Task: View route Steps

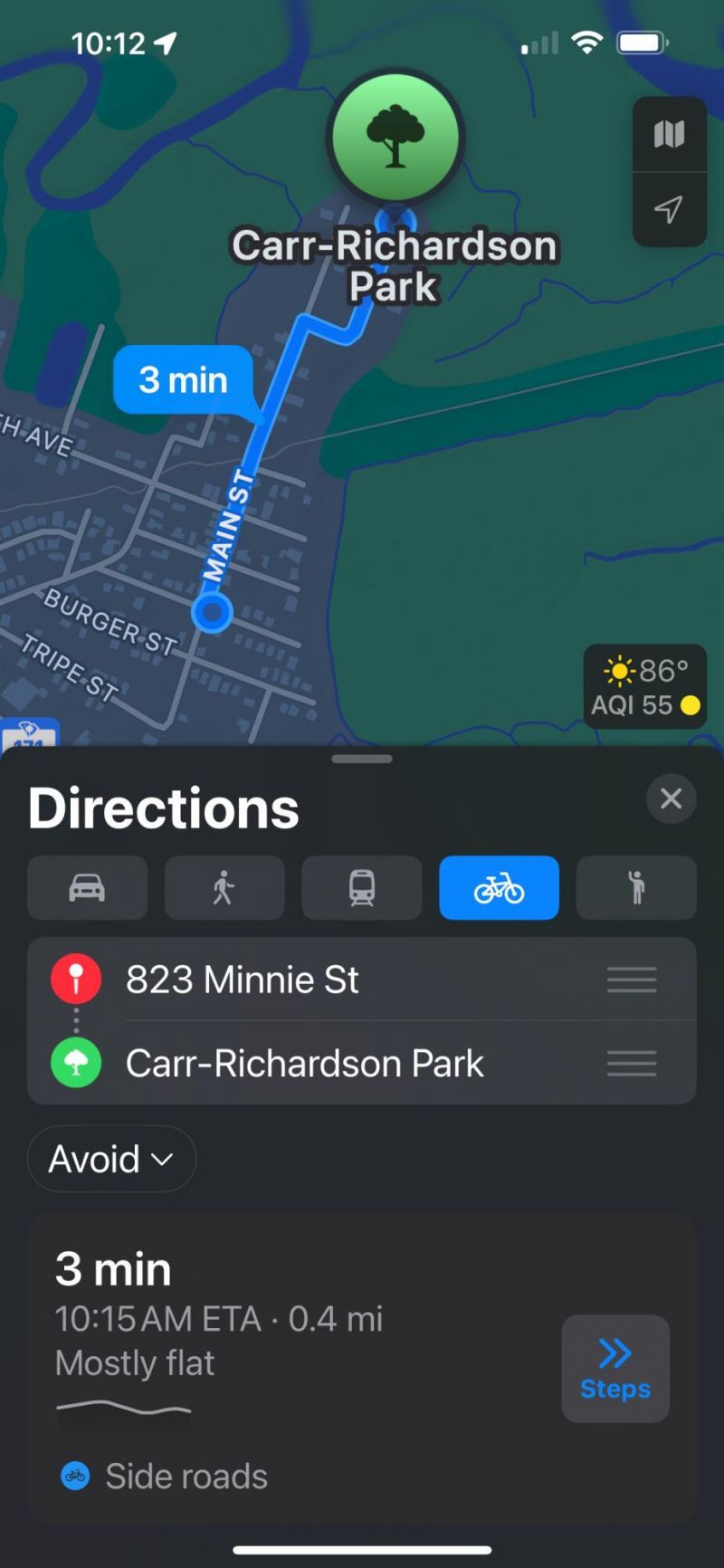Action: point(615,1368)
